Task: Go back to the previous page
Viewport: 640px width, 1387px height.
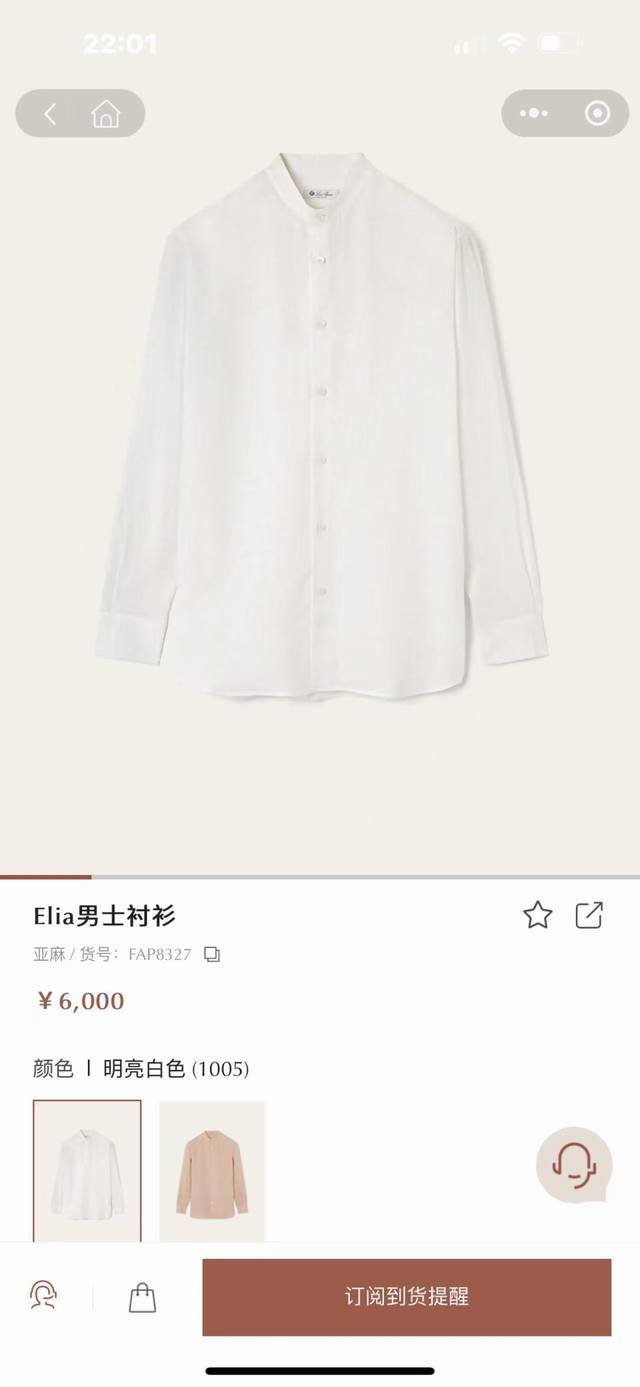Action: point(50,114)
